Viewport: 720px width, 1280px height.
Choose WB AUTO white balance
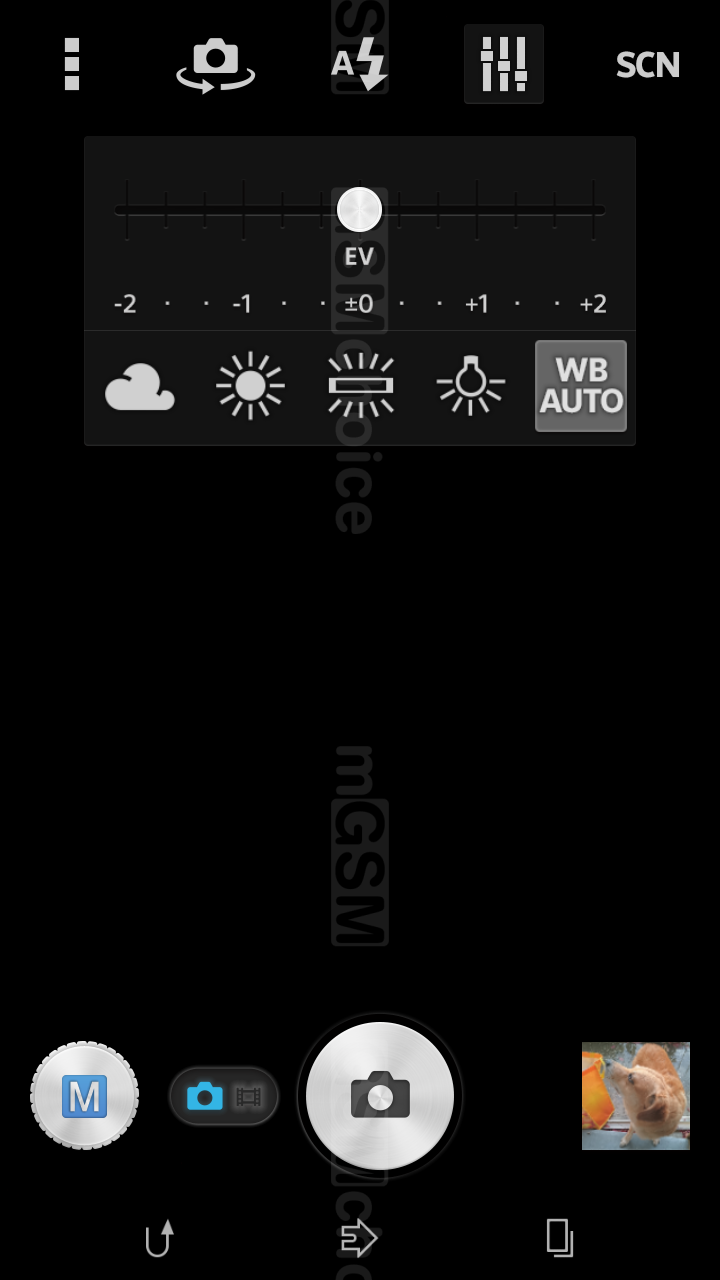click(x=581, y=386)
